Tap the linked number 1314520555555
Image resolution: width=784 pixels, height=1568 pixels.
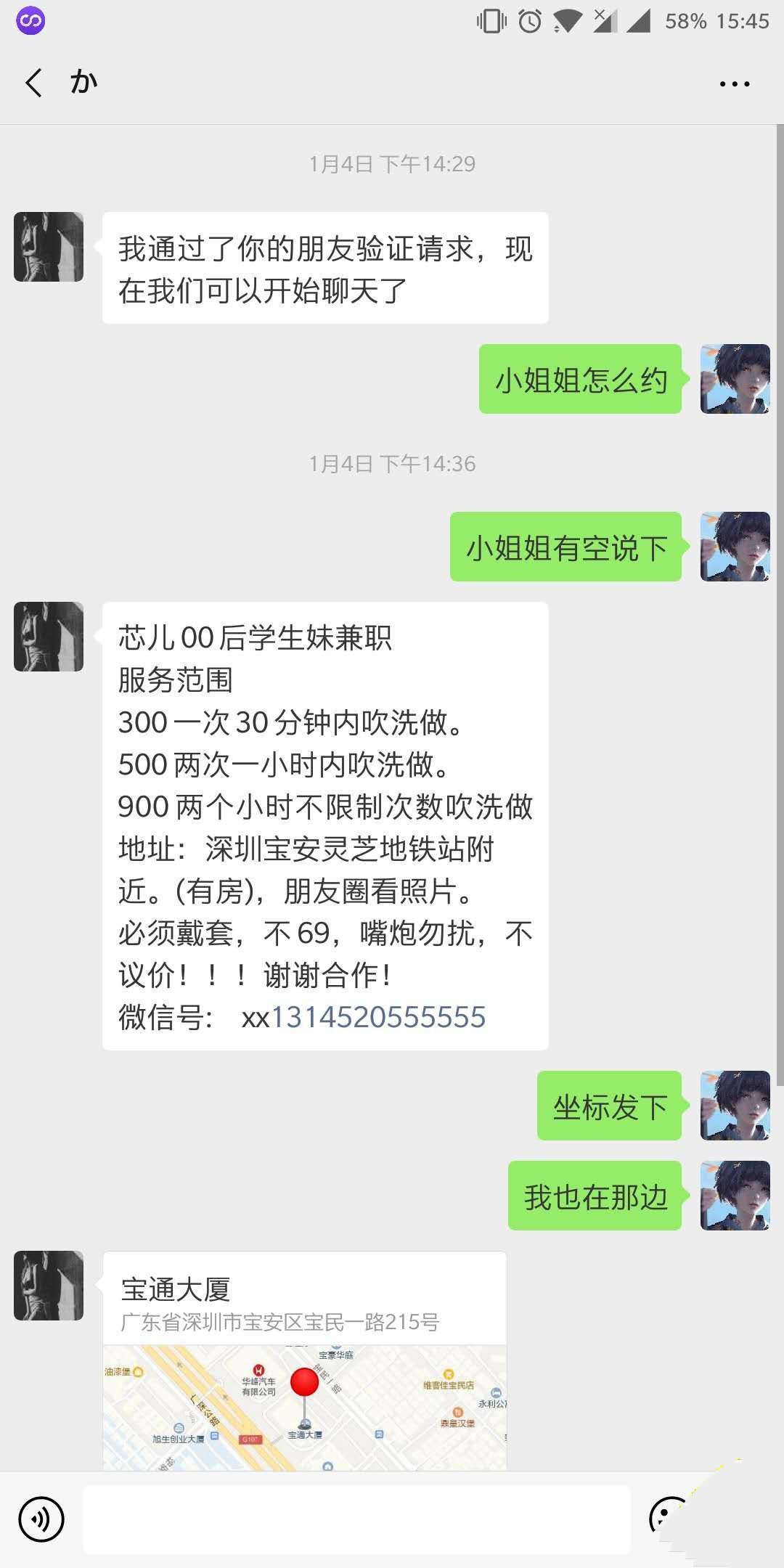pyautogui.click(x=377, y=1018)
